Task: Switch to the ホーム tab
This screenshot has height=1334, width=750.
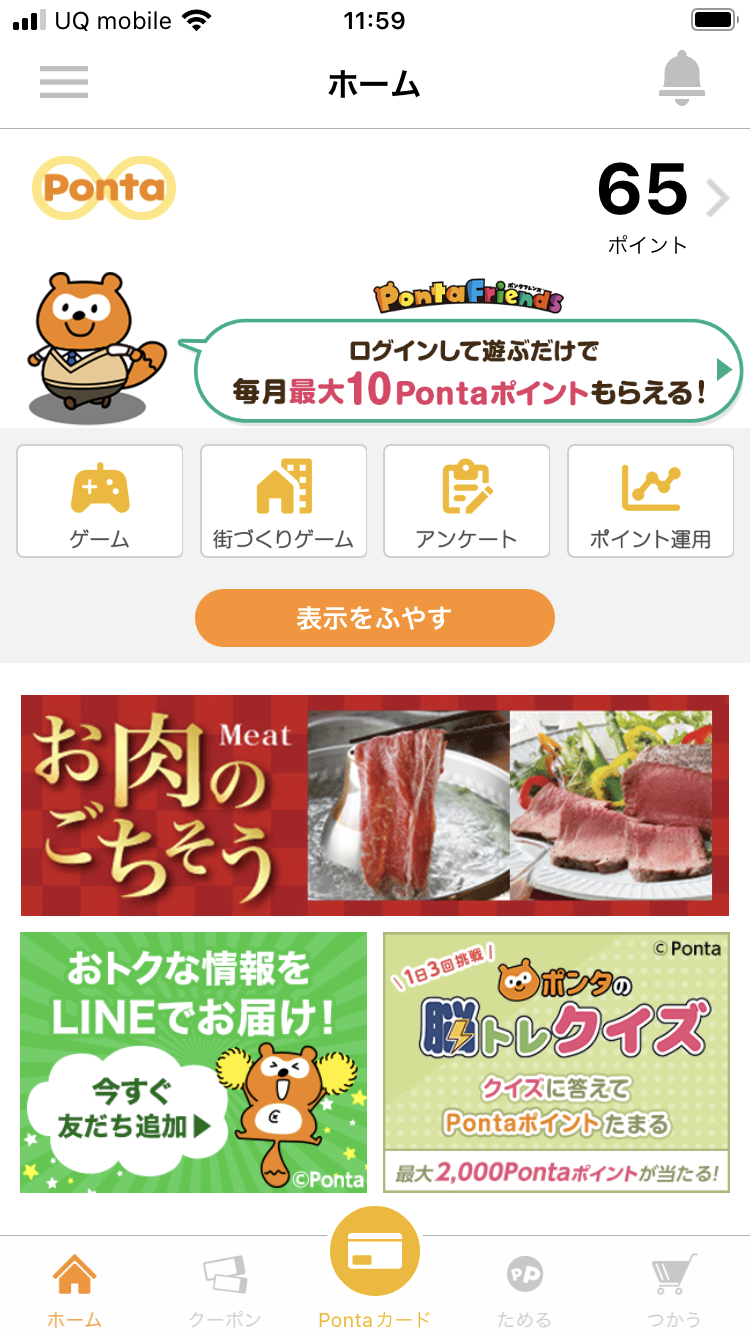Action: (75, 1290)
